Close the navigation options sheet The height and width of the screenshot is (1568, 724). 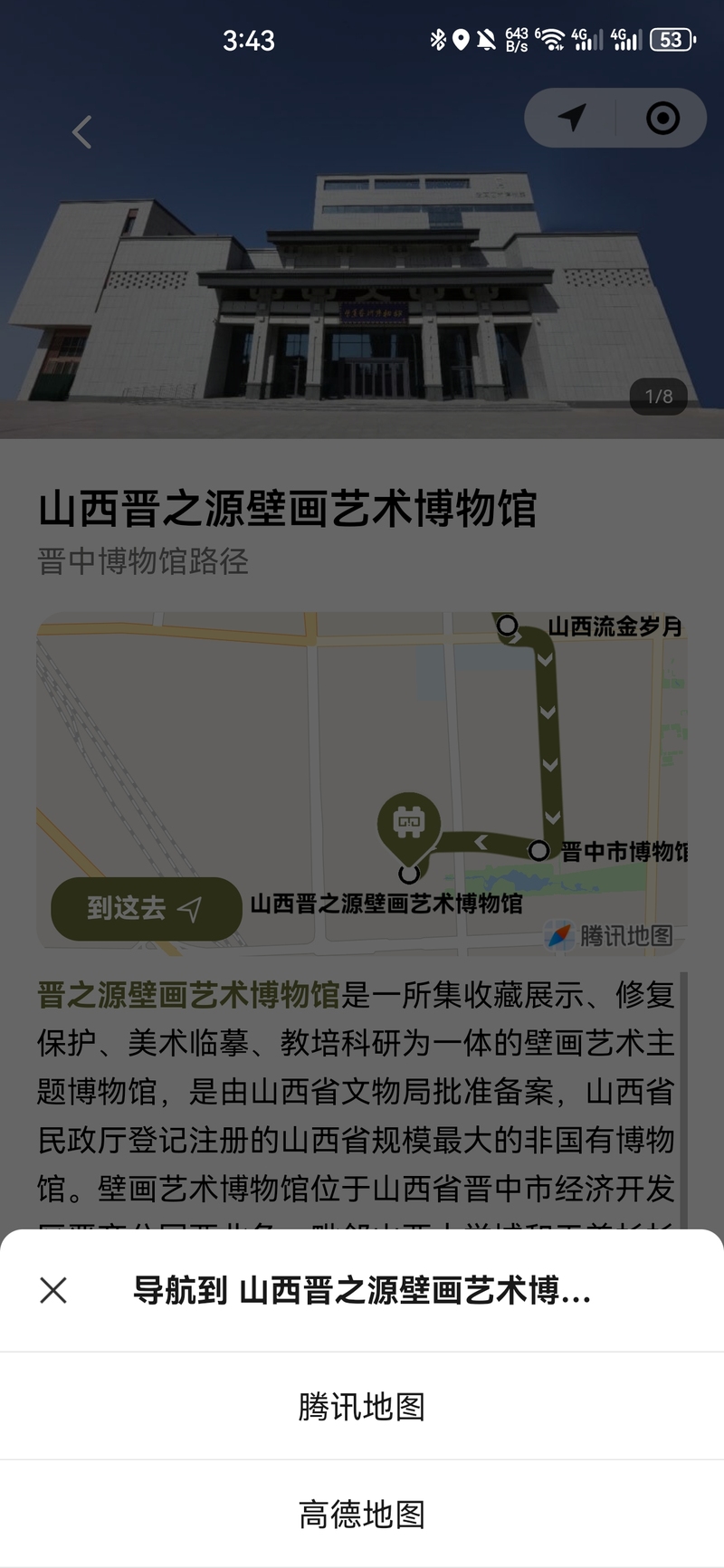[x=53, y=1290]
